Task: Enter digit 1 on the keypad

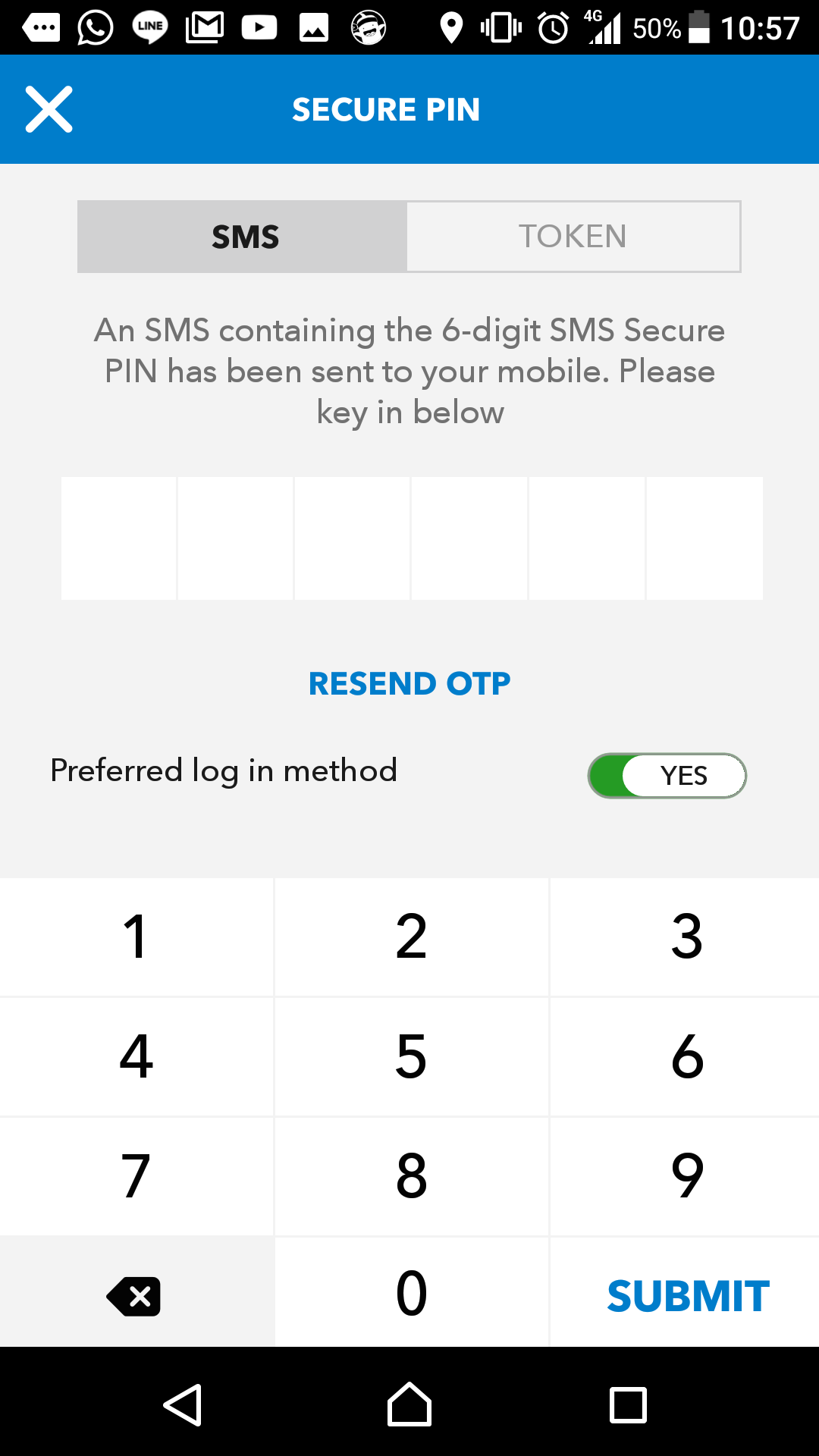Action: [136, 937]
